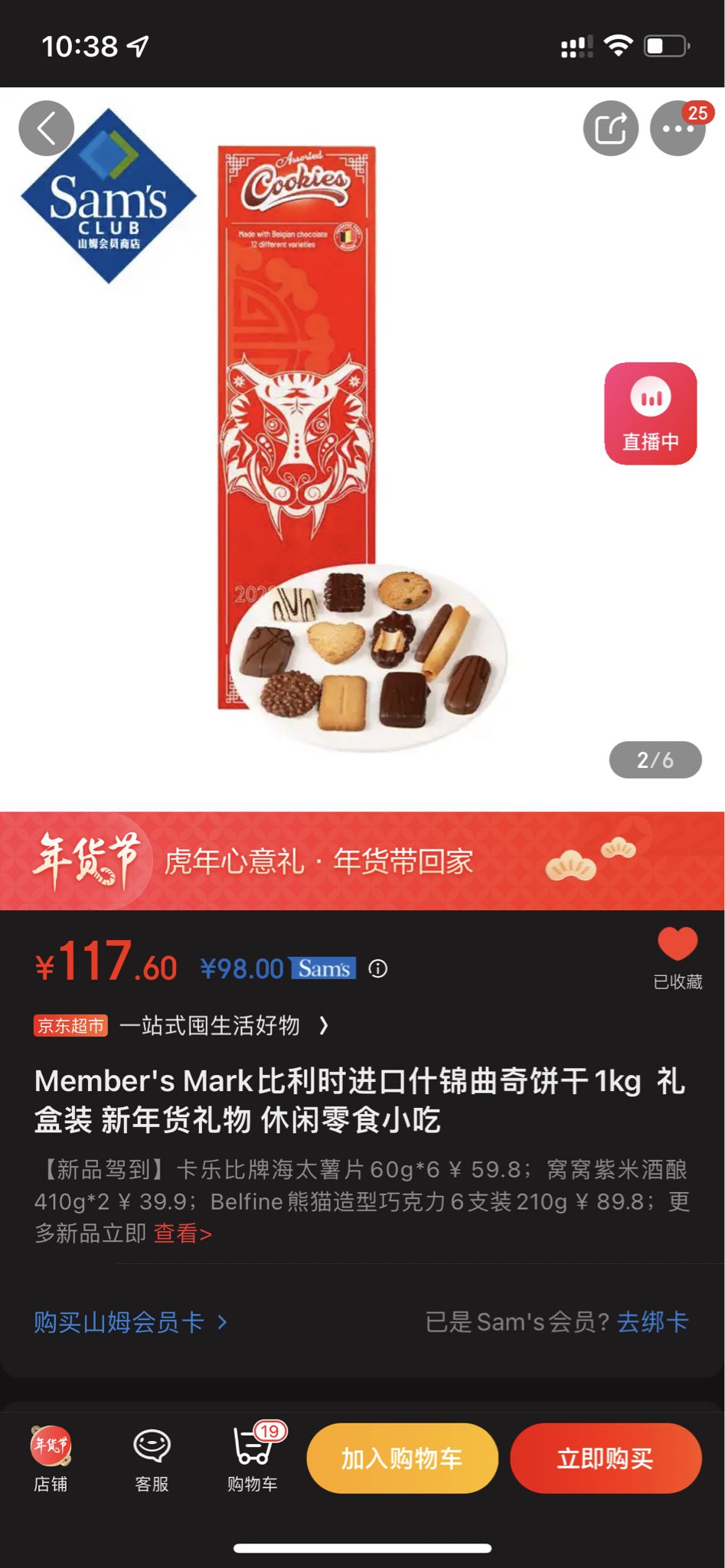Tap the Sam's membership price tag

coord(321,969)
